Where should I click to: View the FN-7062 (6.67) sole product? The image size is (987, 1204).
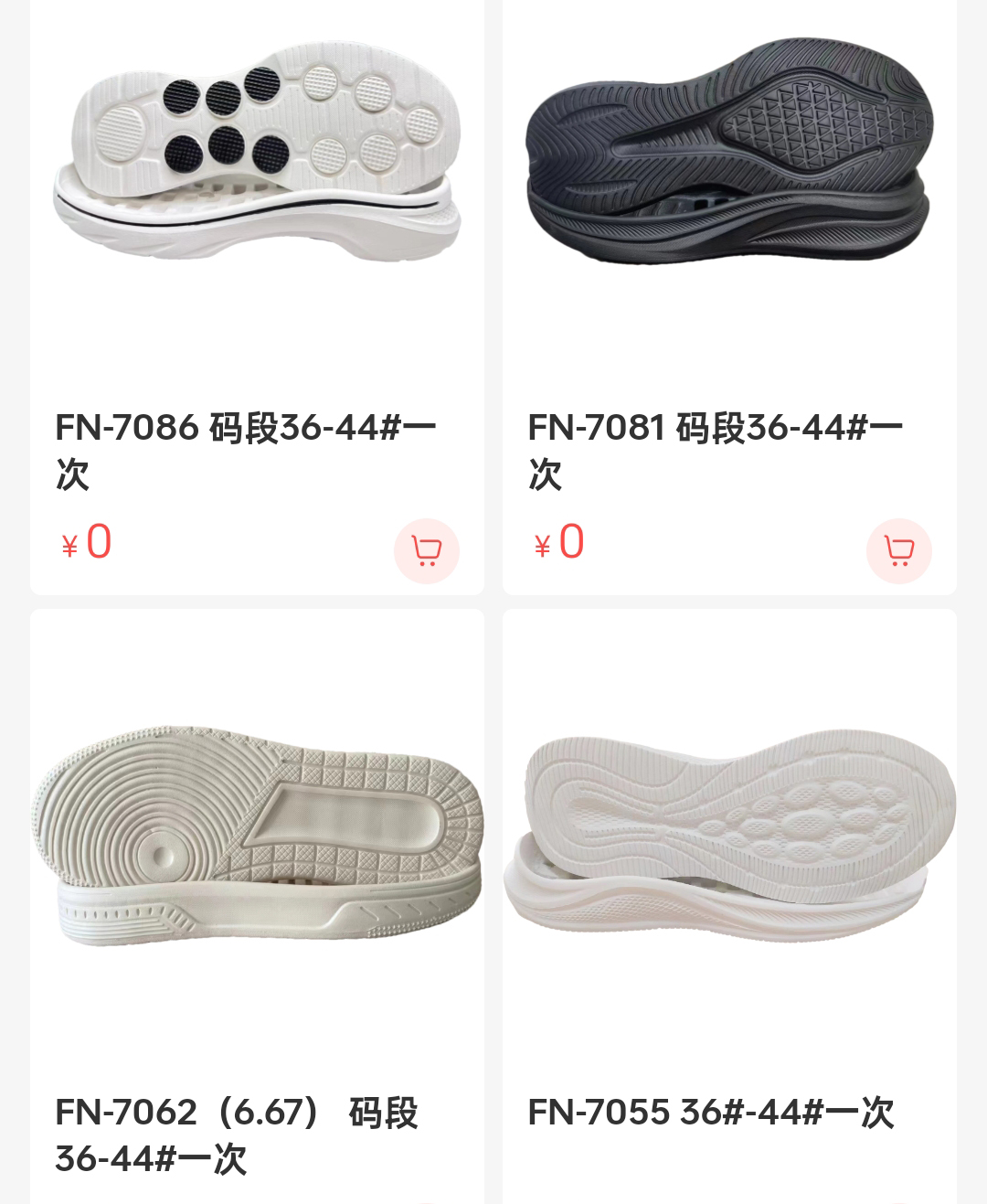(x=257, y=836)
